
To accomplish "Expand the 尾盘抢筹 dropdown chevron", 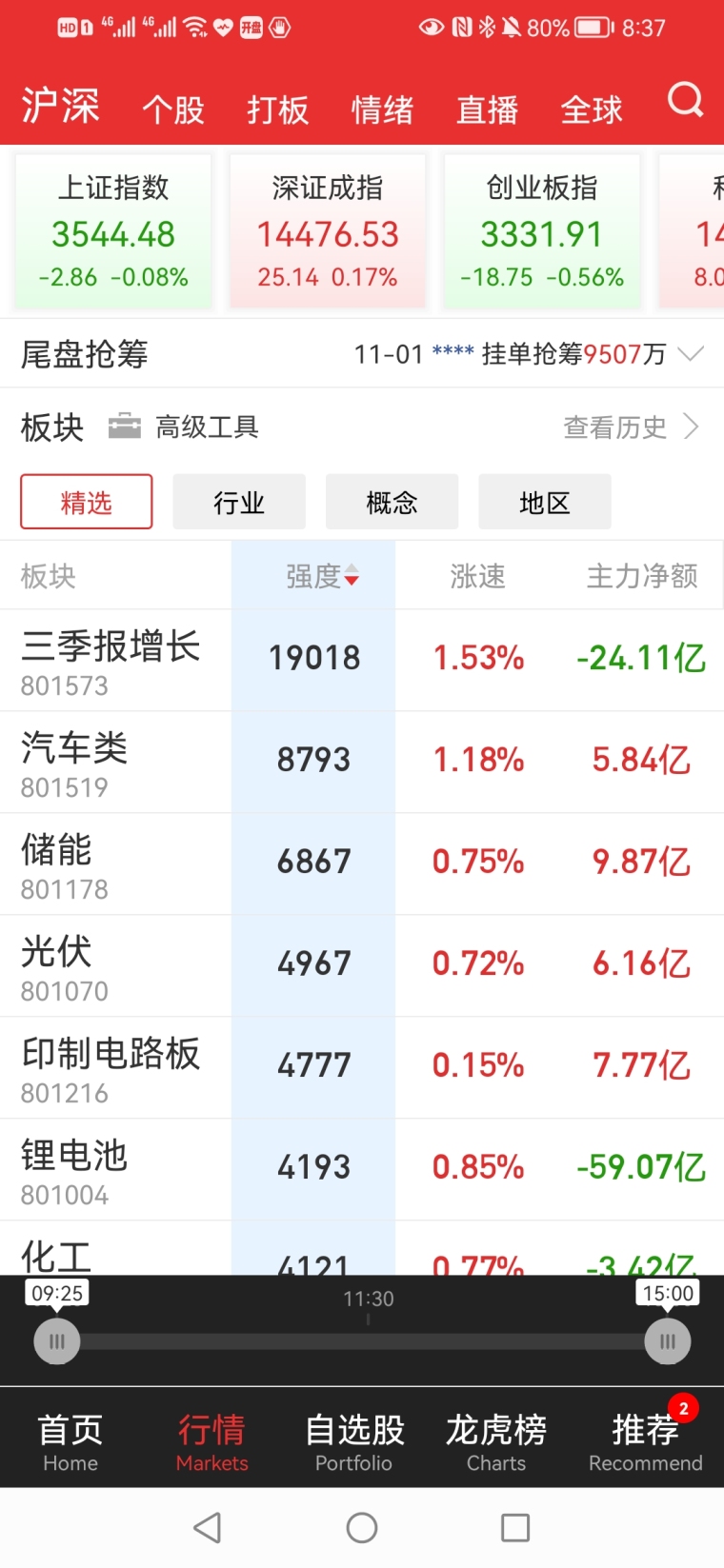I will 691,354.
